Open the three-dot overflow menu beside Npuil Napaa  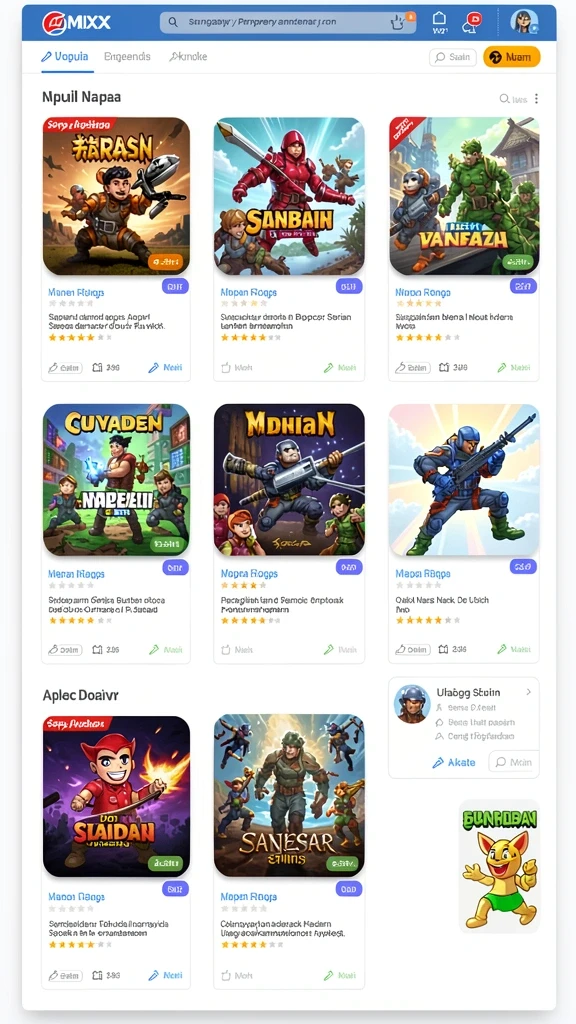(x=536, y=99)
